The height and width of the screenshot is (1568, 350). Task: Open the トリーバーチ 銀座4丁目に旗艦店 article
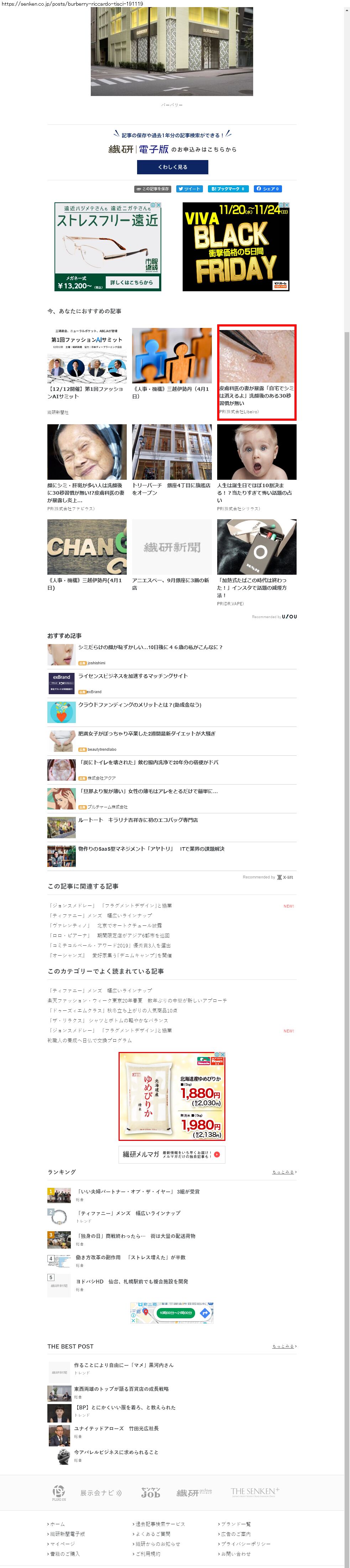tap(171, 459)
